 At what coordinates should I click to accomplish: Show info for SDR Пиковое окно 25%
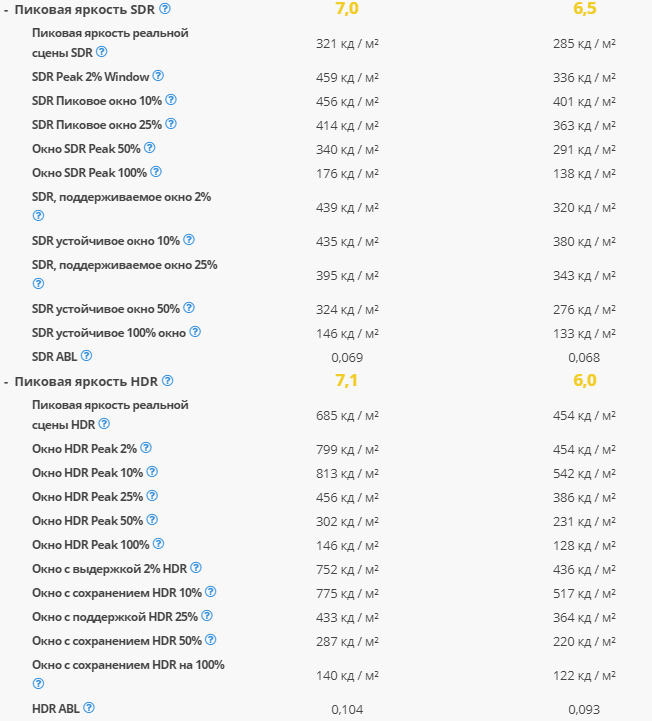[171, 124]
